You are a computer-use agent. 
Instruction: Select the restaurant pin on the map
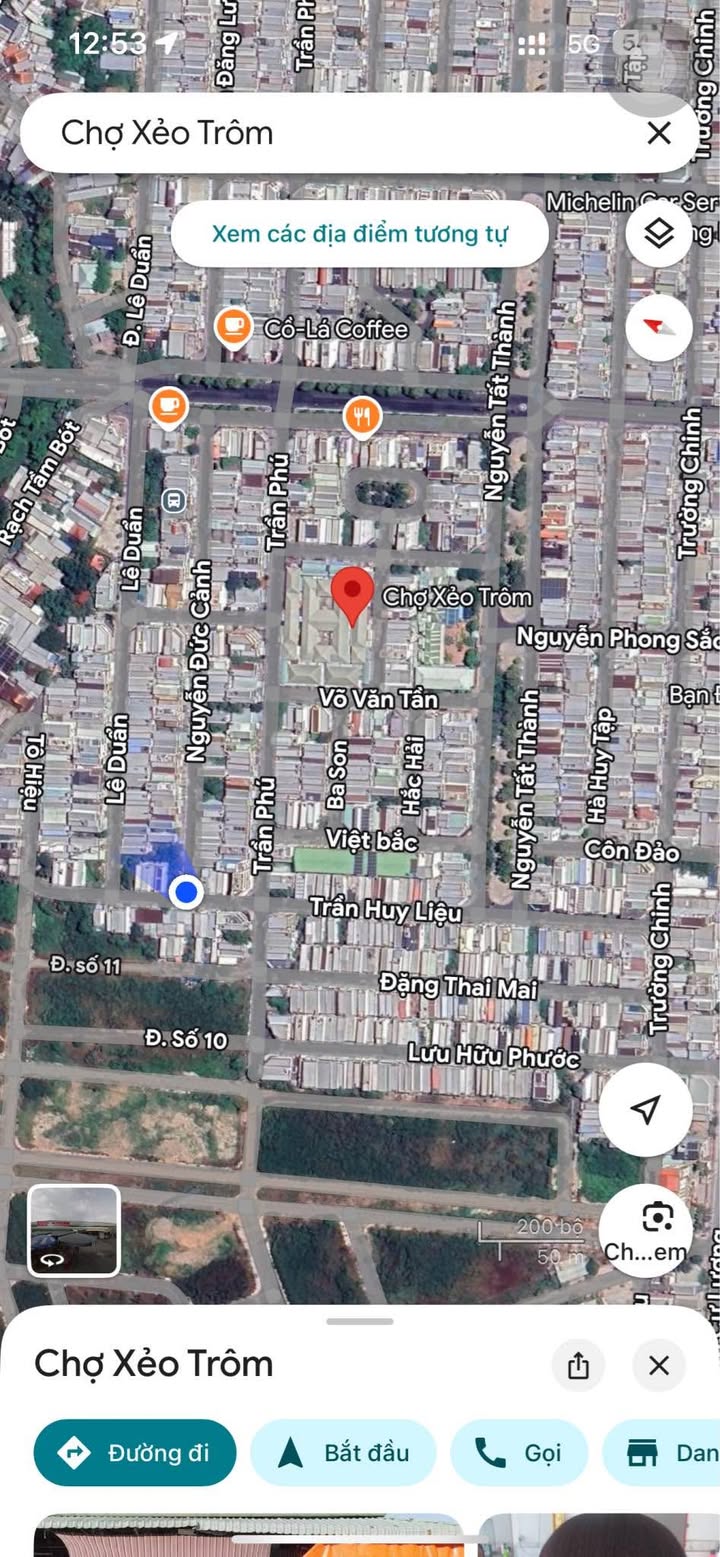coord(362,416)
